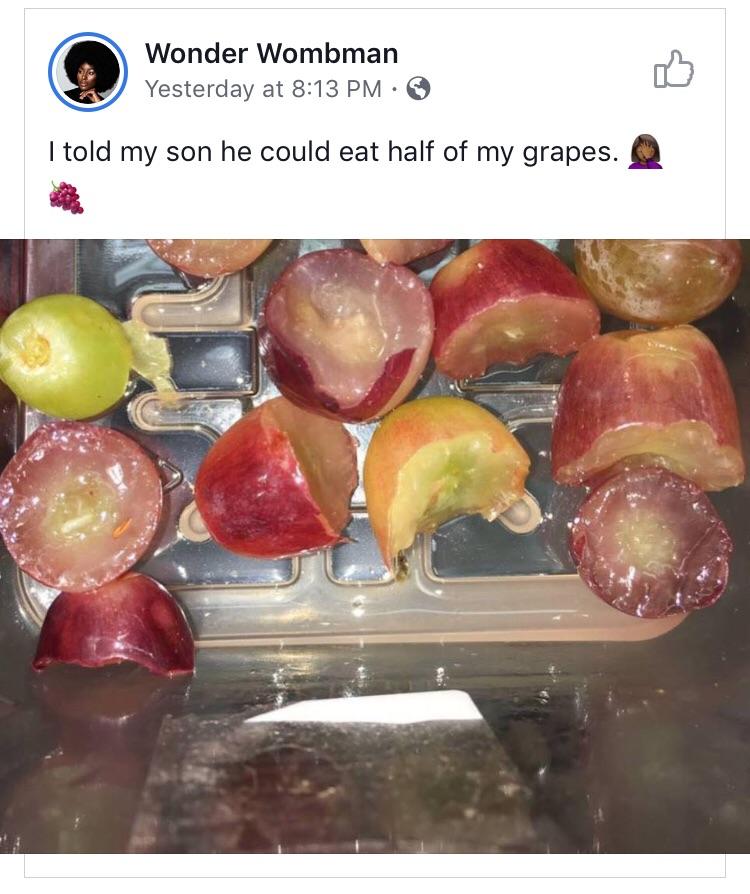Image resolution: width=750 pixels, height=894 pixels.
Task: Open Wonder Wombman's profile picture
Action: click(88, 71)
